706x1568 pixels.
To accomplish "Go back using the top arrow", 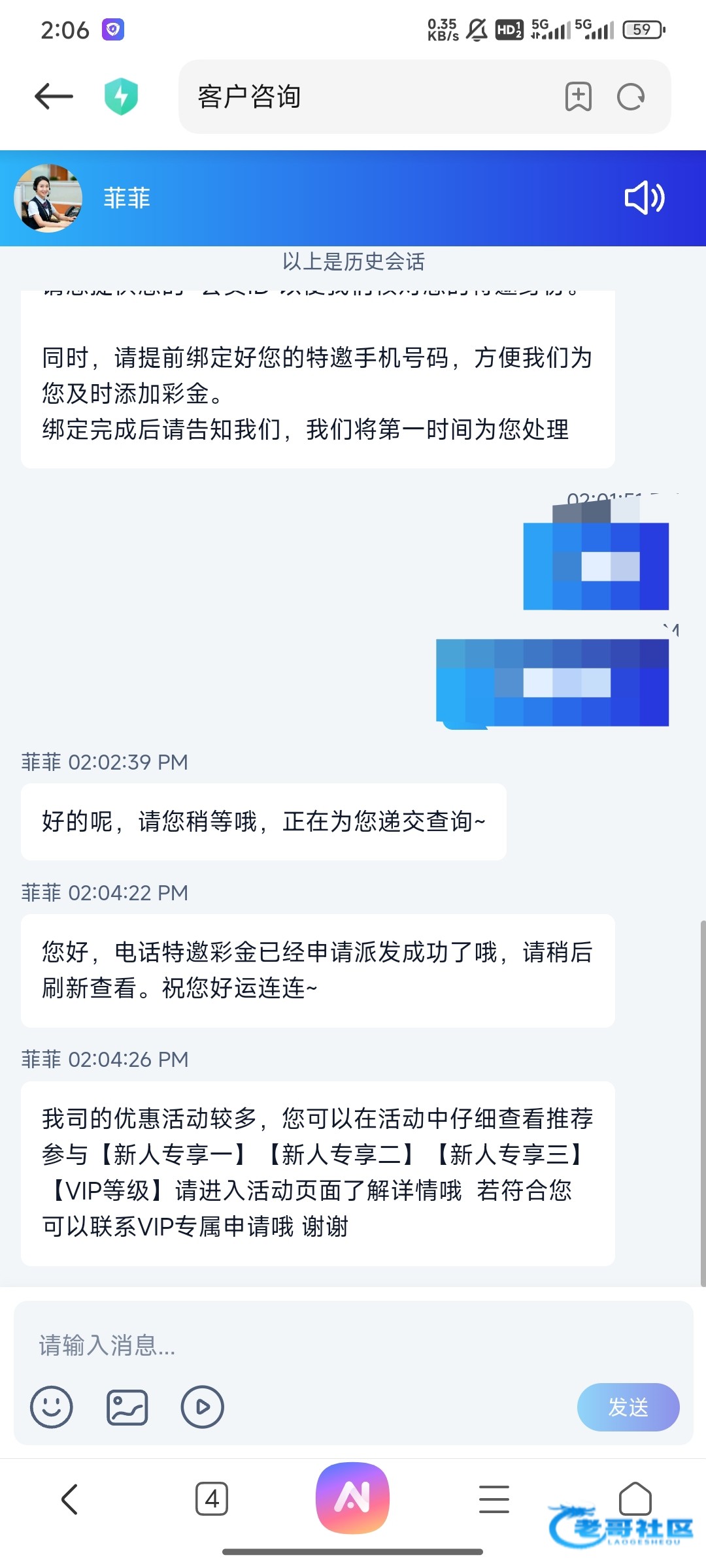I will [54, 97].
